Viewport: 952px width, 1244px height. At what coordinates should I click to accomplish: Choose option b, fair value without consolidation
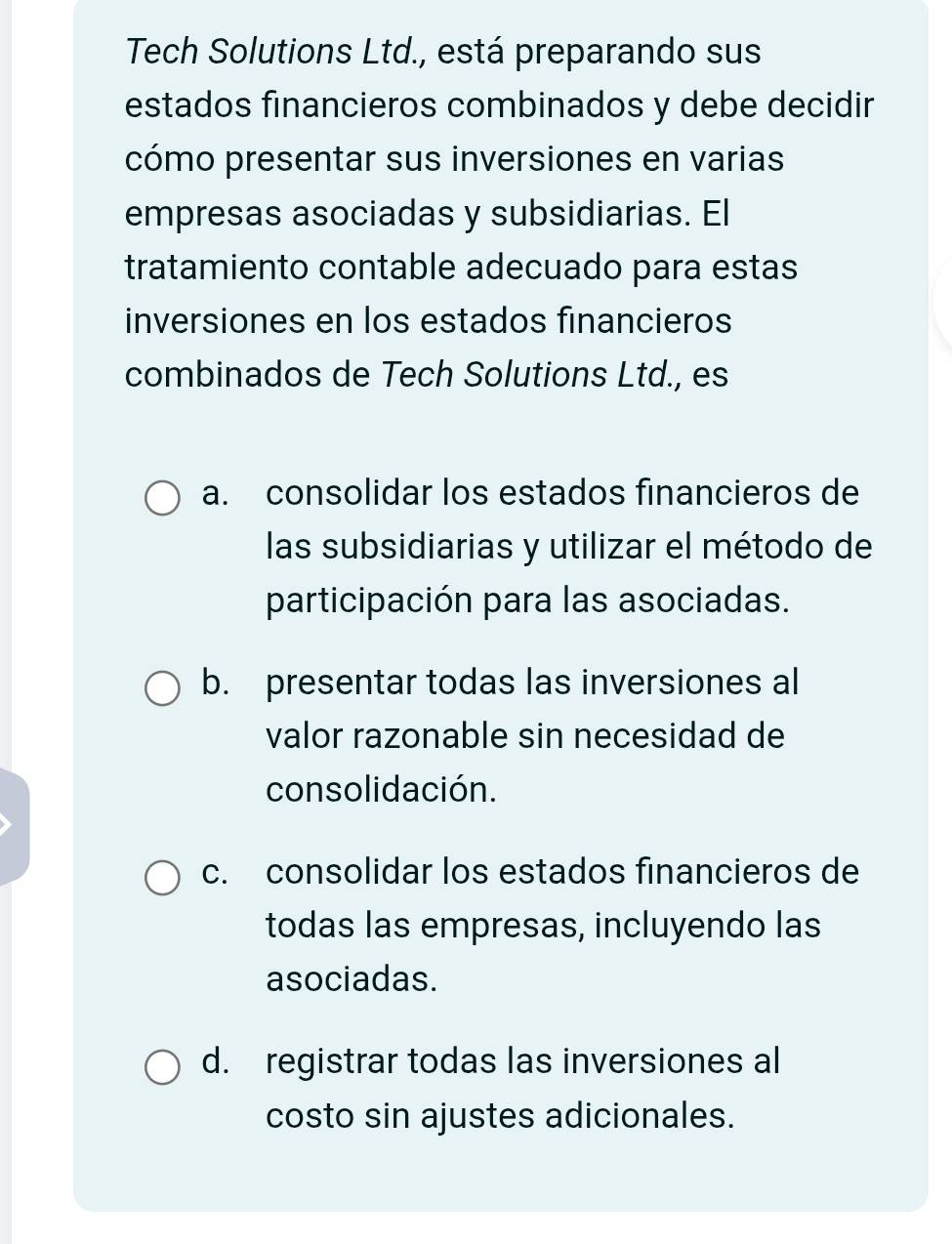pos(162,686)
